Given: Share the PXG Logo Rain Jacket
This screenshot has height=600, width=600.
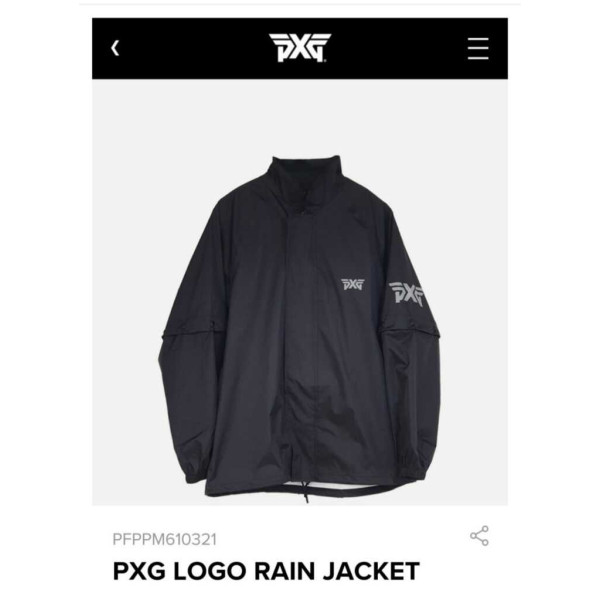Looking at the screenshot, I should [x=479, y=535].
